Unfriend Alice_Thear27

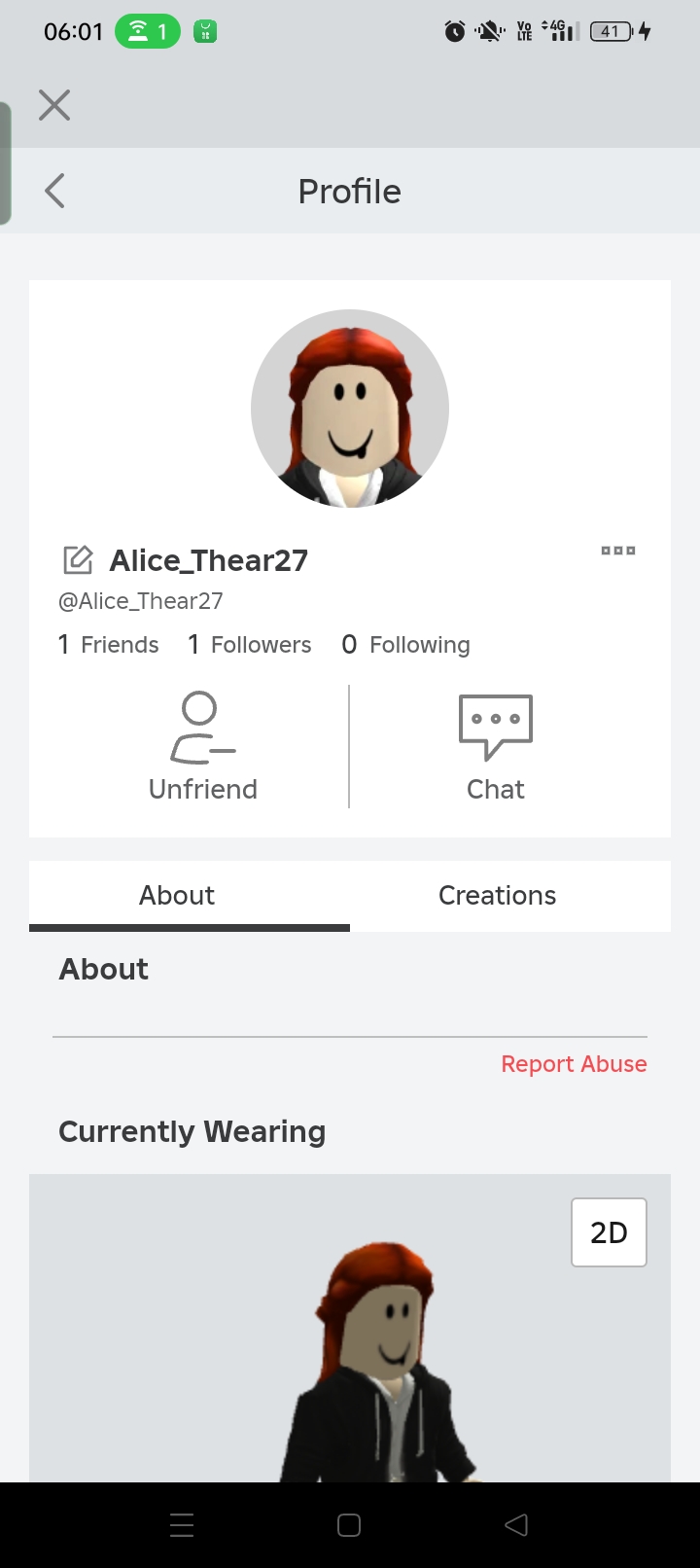pyautogui.click(x=202, y=747)
